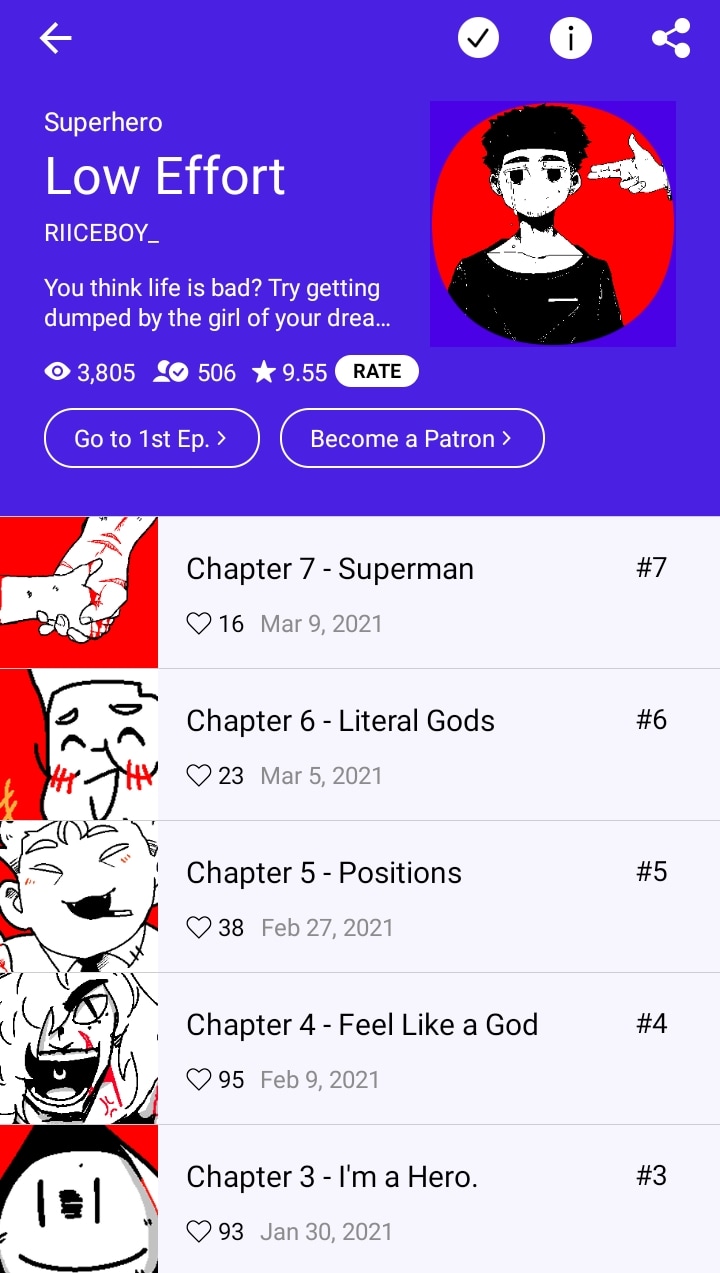Tap the RATE button

(377, 371)
